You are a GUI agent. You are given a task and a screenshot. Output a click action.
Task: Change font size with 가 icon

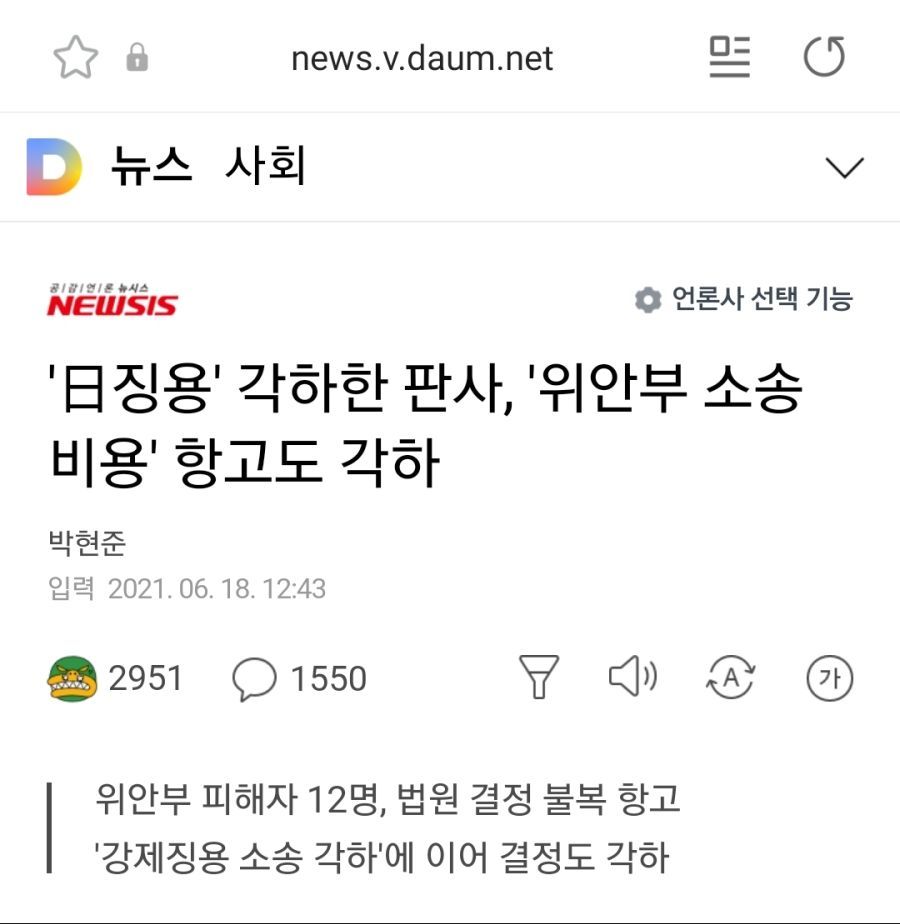coord(829,679)
